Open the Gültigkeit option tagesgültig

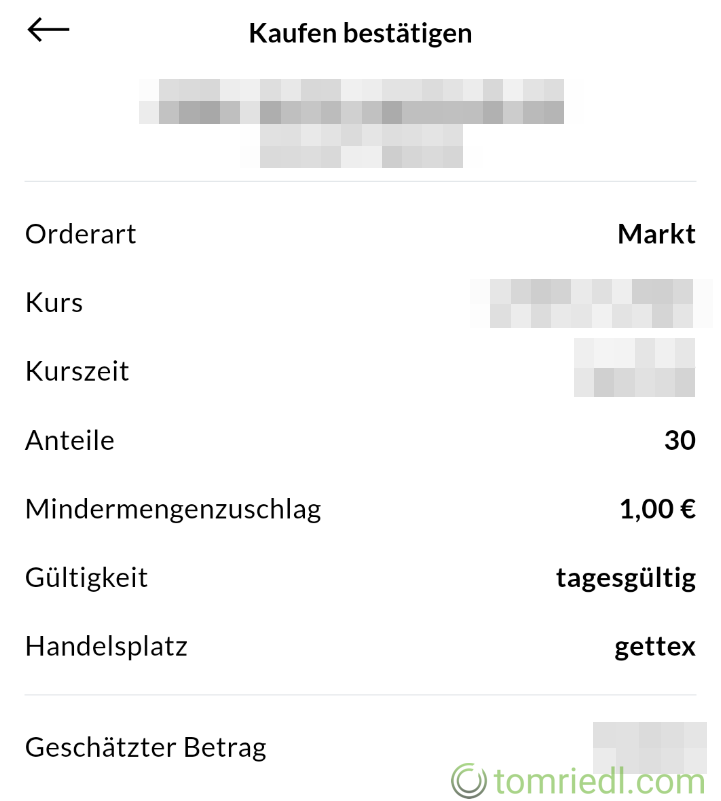(x=626, y=577)
